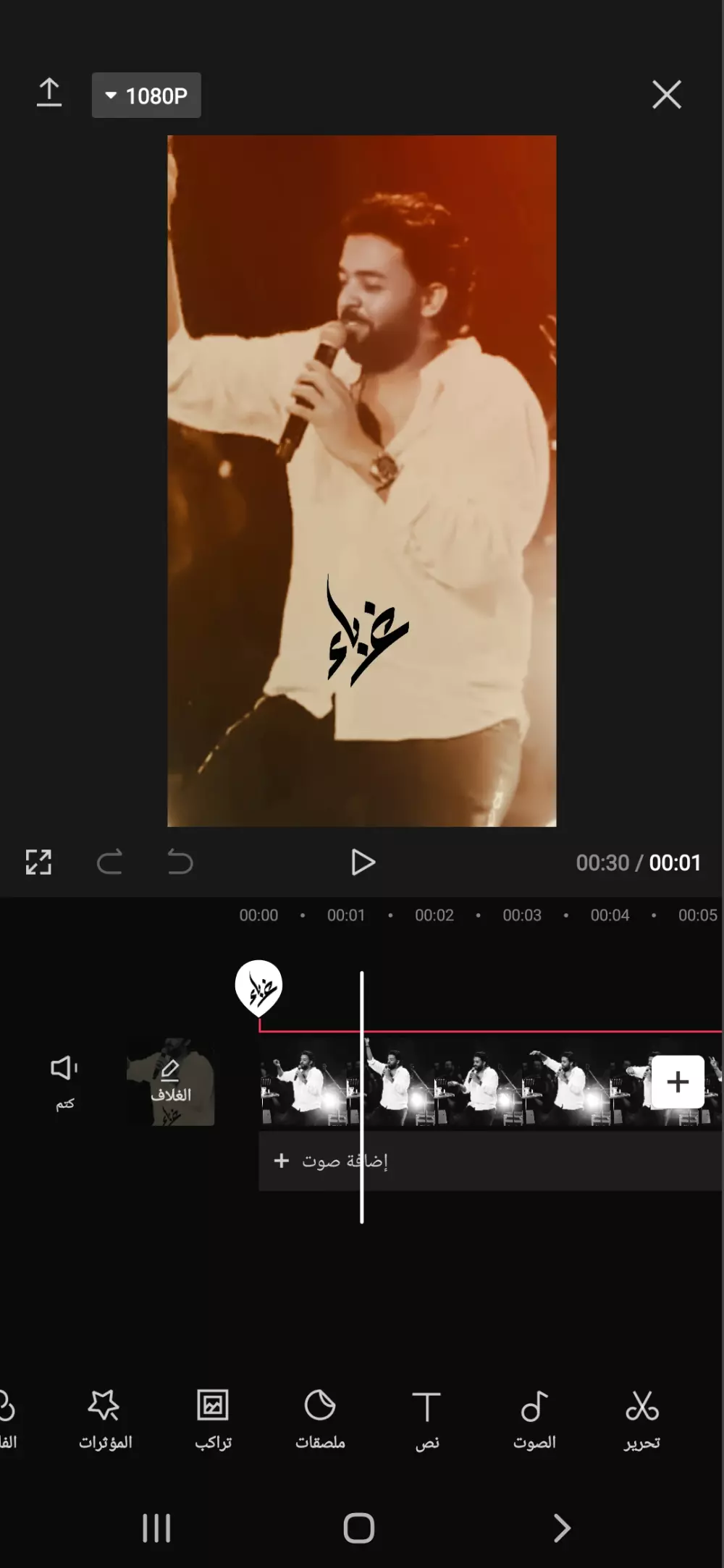Redo the last undone edit

[110, 862]
